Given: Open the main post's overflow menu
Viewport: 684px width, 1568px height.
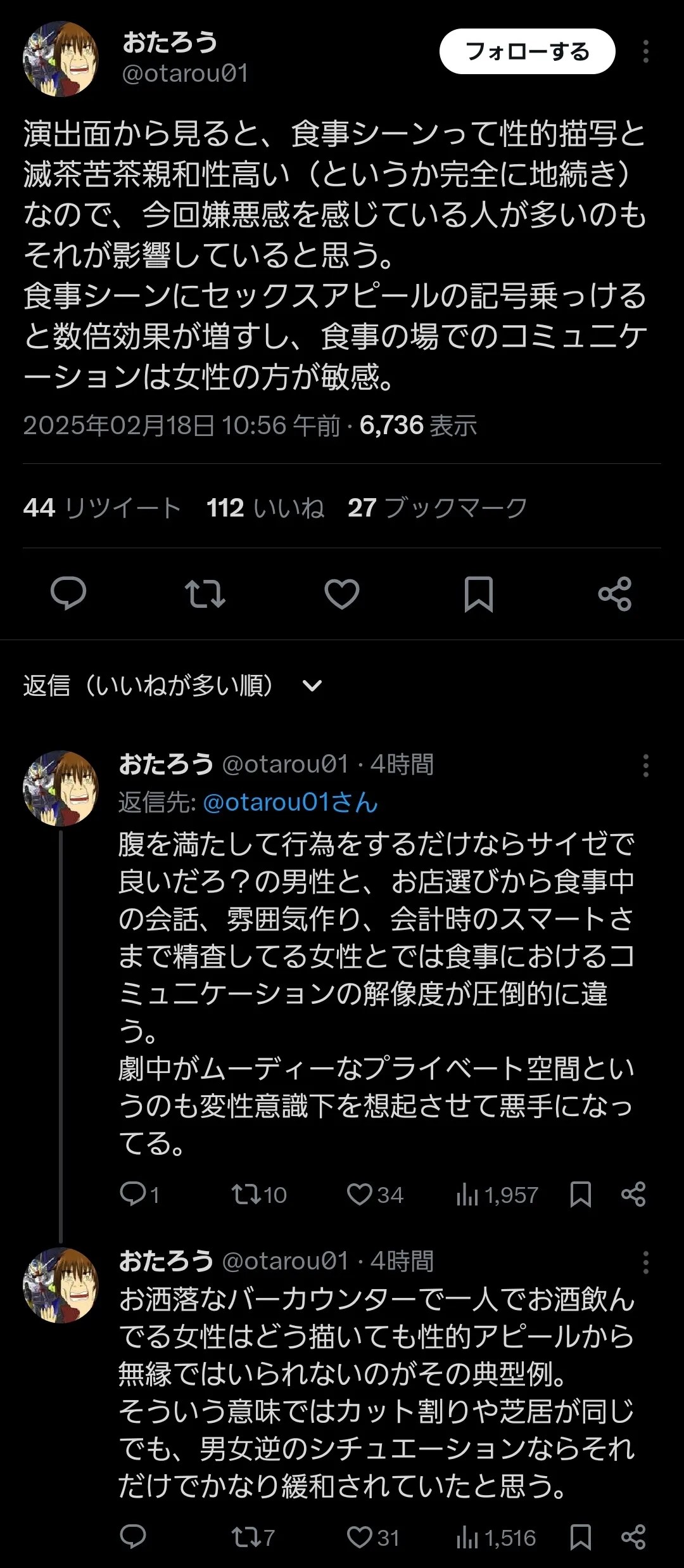Looking at the screenshot, I should point(645,51).
